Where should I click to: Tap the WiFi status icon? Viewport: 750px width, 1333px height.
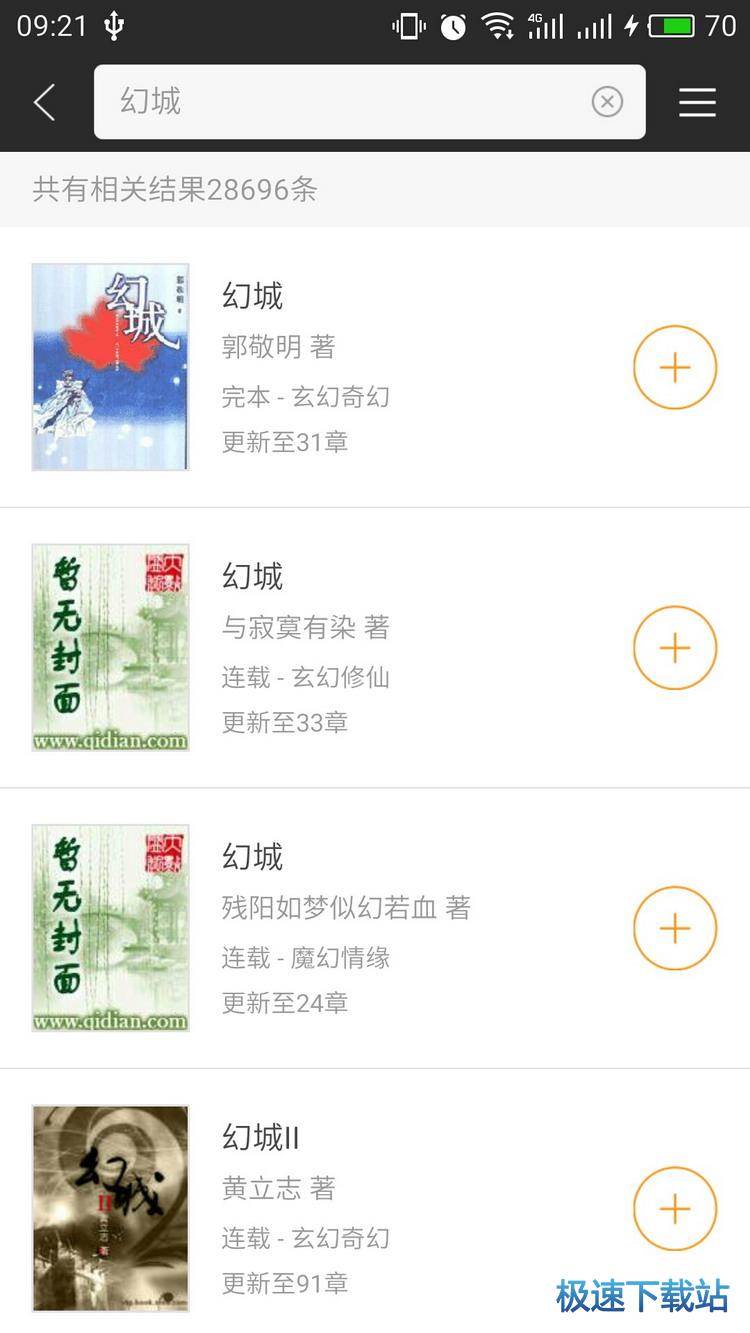click(497, 25)
